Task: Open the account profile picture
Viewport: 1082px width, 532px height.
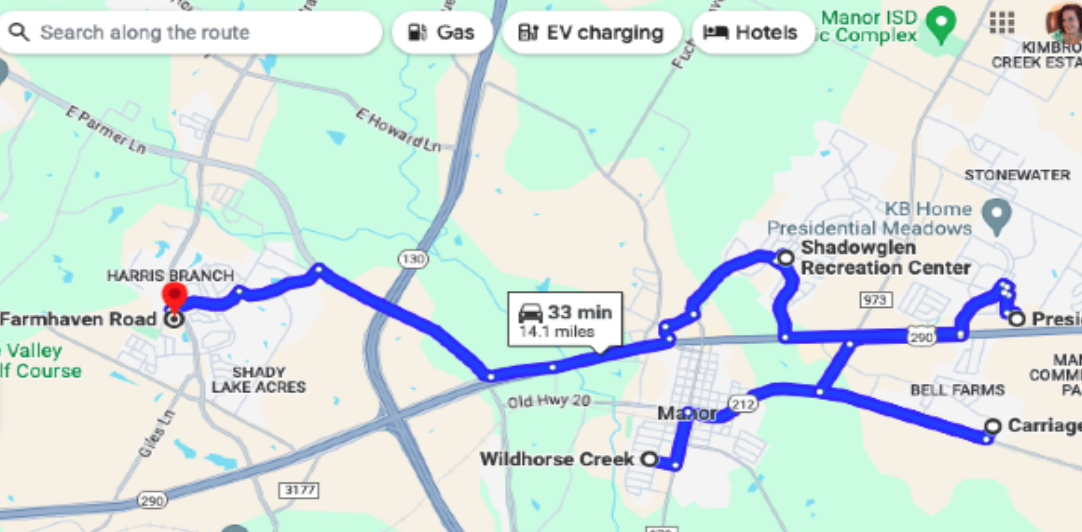Action: click(x=1063, y=22)
